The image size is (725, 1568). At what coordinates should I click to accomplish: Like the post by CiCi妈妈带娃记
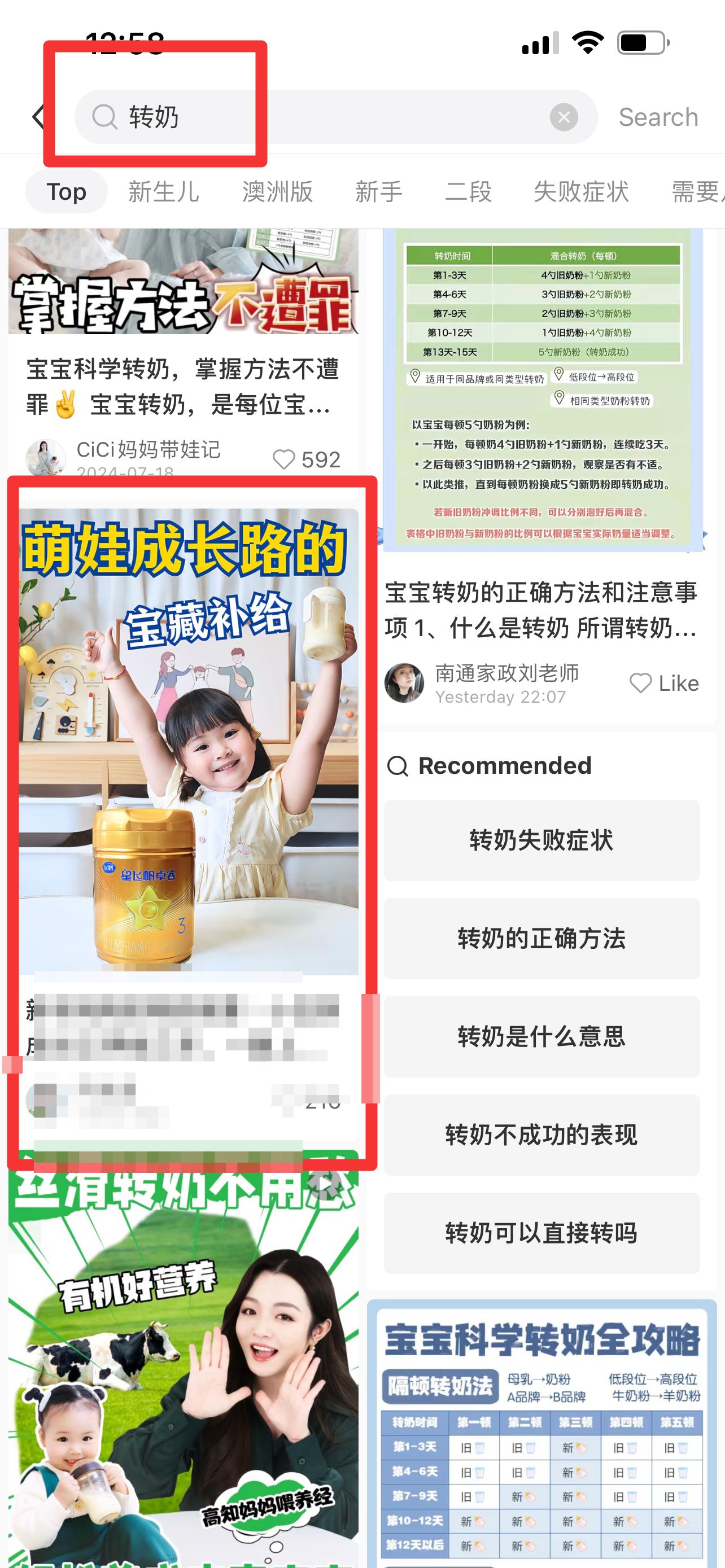tap(306, 459)
